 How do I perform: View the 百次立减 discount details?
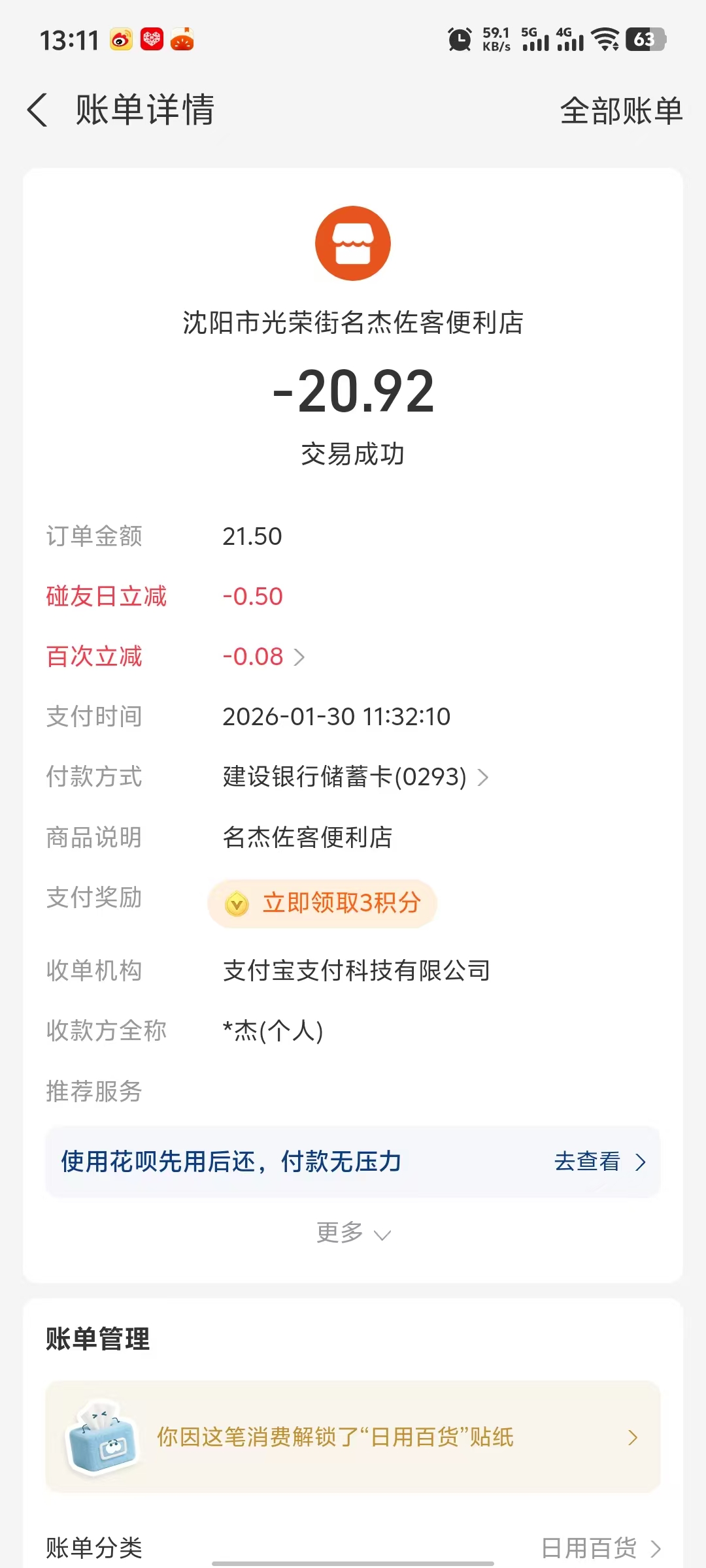tap(264, 657)
